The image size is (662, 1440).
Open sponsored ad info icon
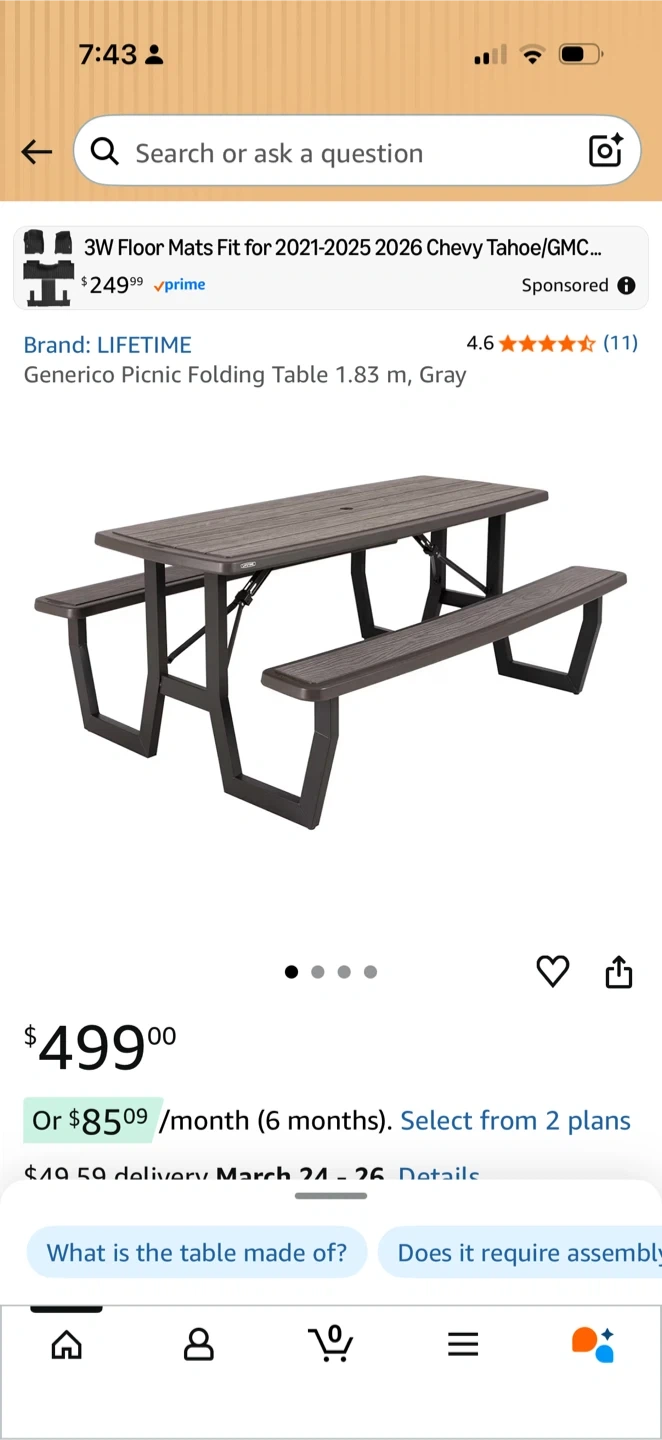pyautogui.click(x=626, y=286)
